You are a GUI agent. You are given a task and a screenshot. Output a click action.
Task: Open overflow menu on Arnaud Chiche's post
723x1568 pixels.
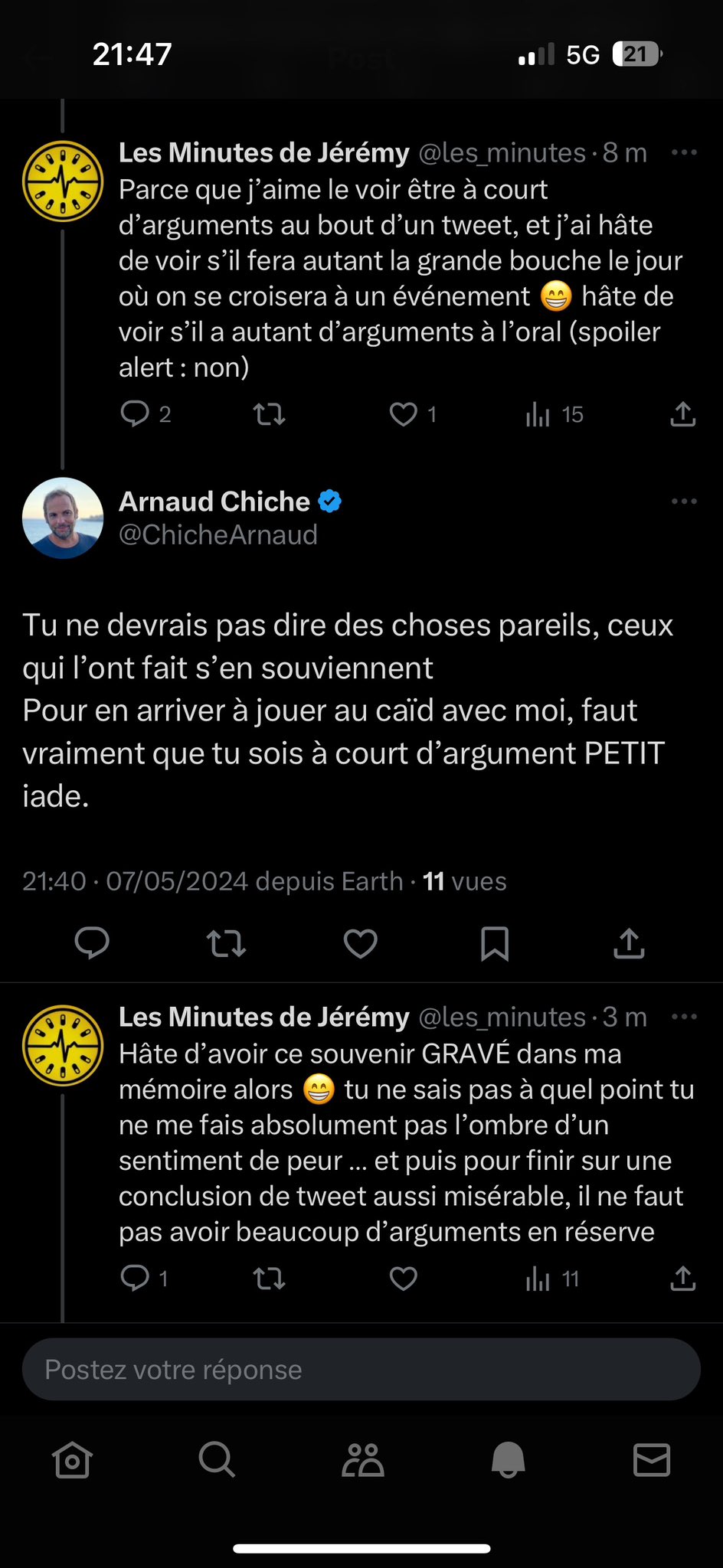pos(683,501)
